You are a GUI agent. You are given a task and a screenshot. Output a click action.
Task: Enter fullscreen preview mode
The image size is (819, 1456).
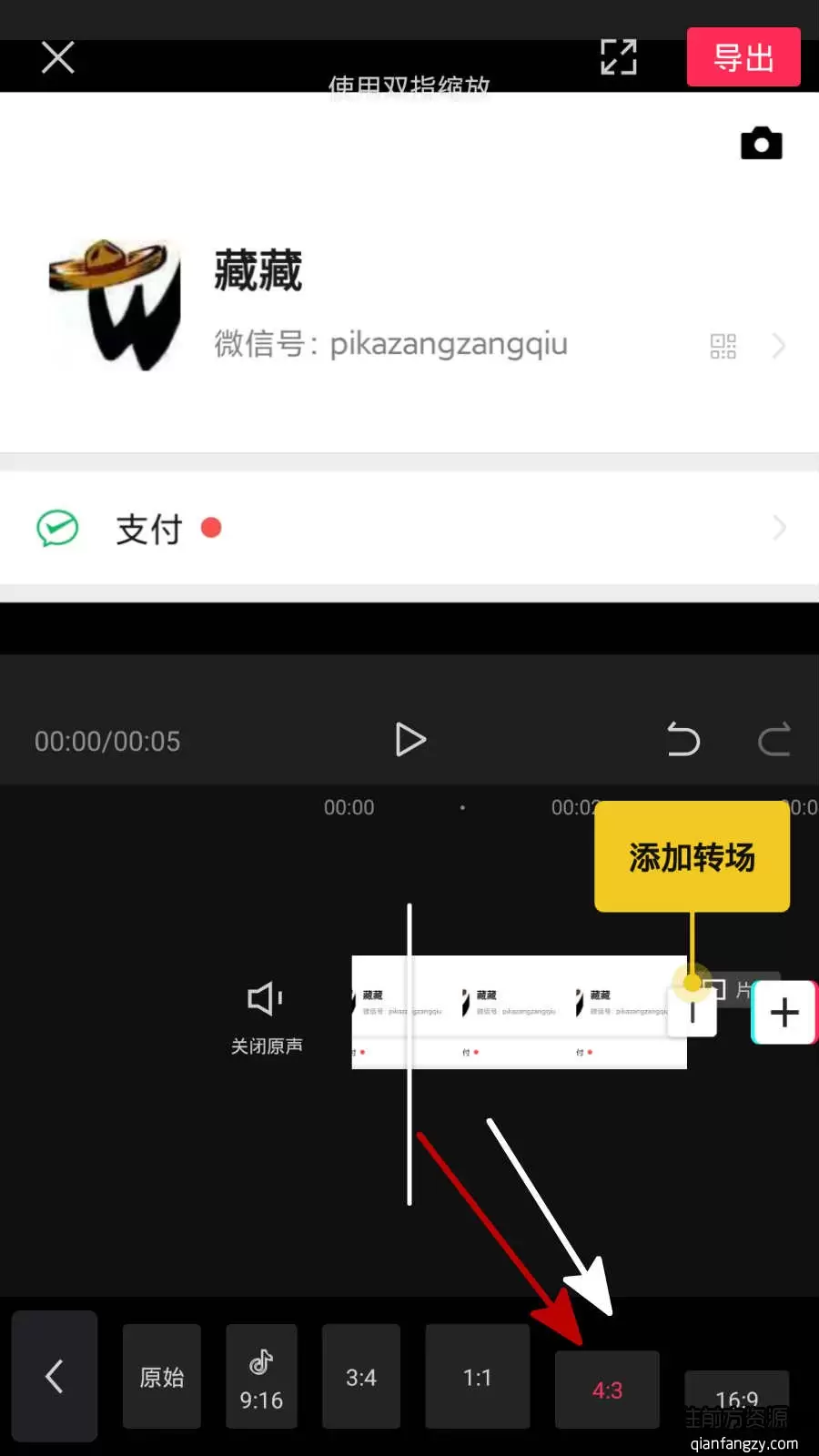[618, 57]
